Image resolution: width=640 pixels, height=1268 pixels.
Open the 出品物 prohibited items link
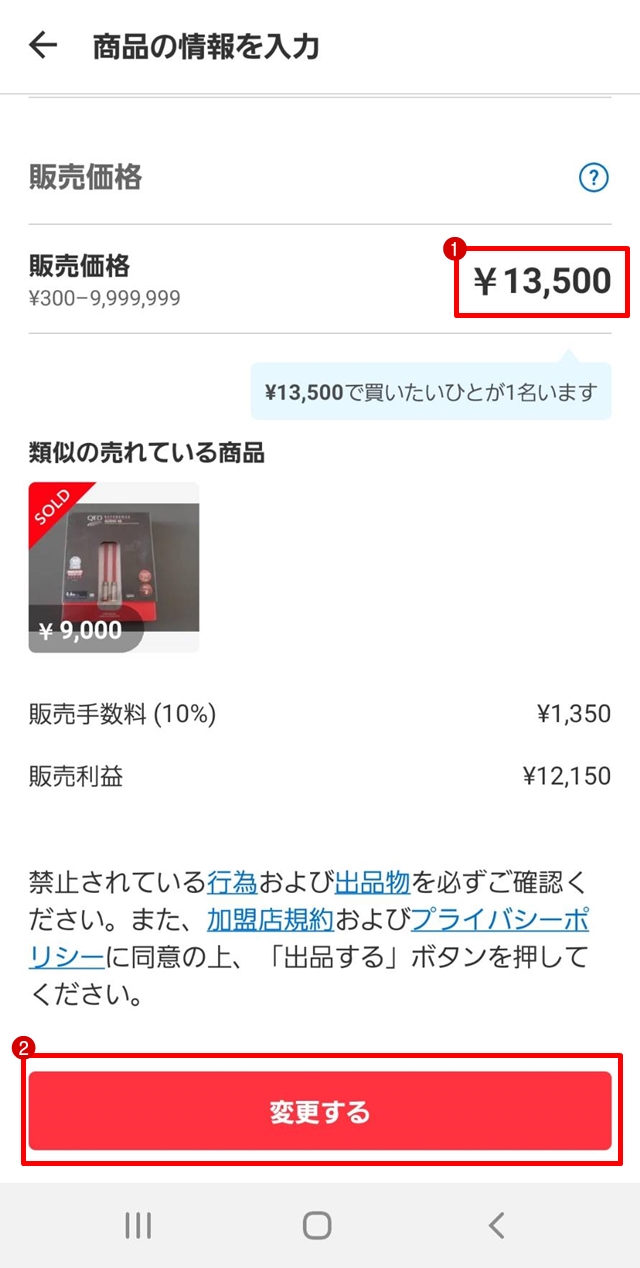click(372, 882)
